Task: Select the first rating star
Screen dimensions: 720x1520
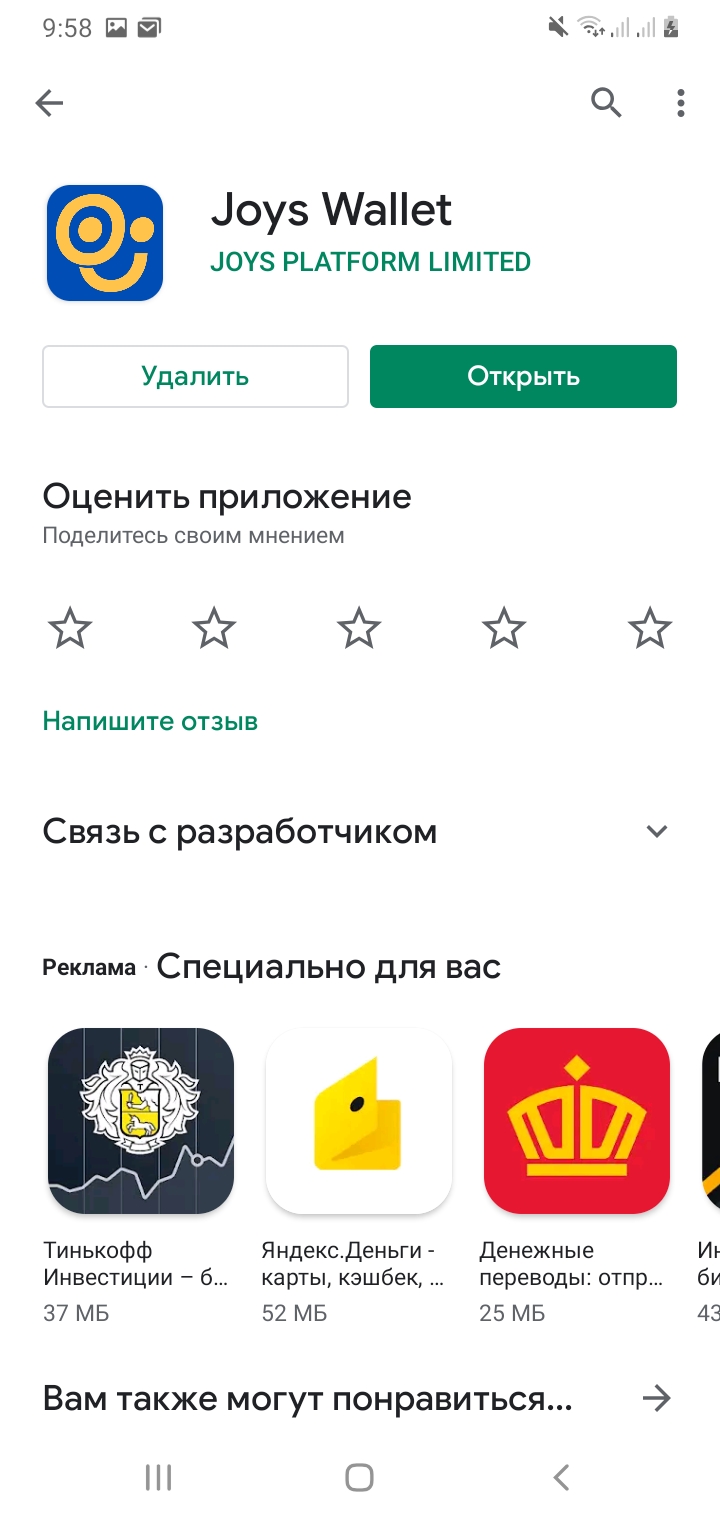Action: (68, 627)
